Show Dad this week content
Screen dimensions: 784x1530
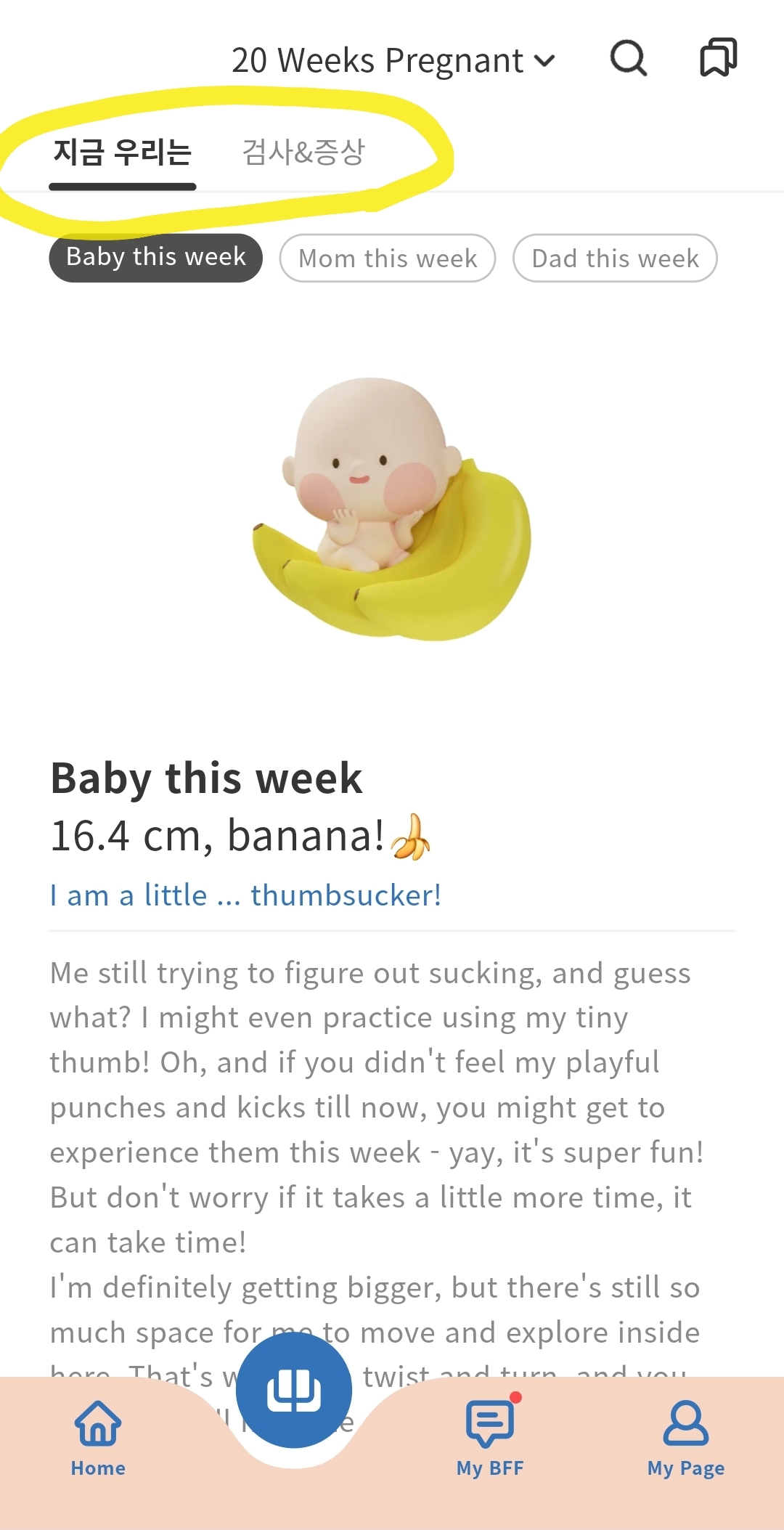click(x=615, y=258)
